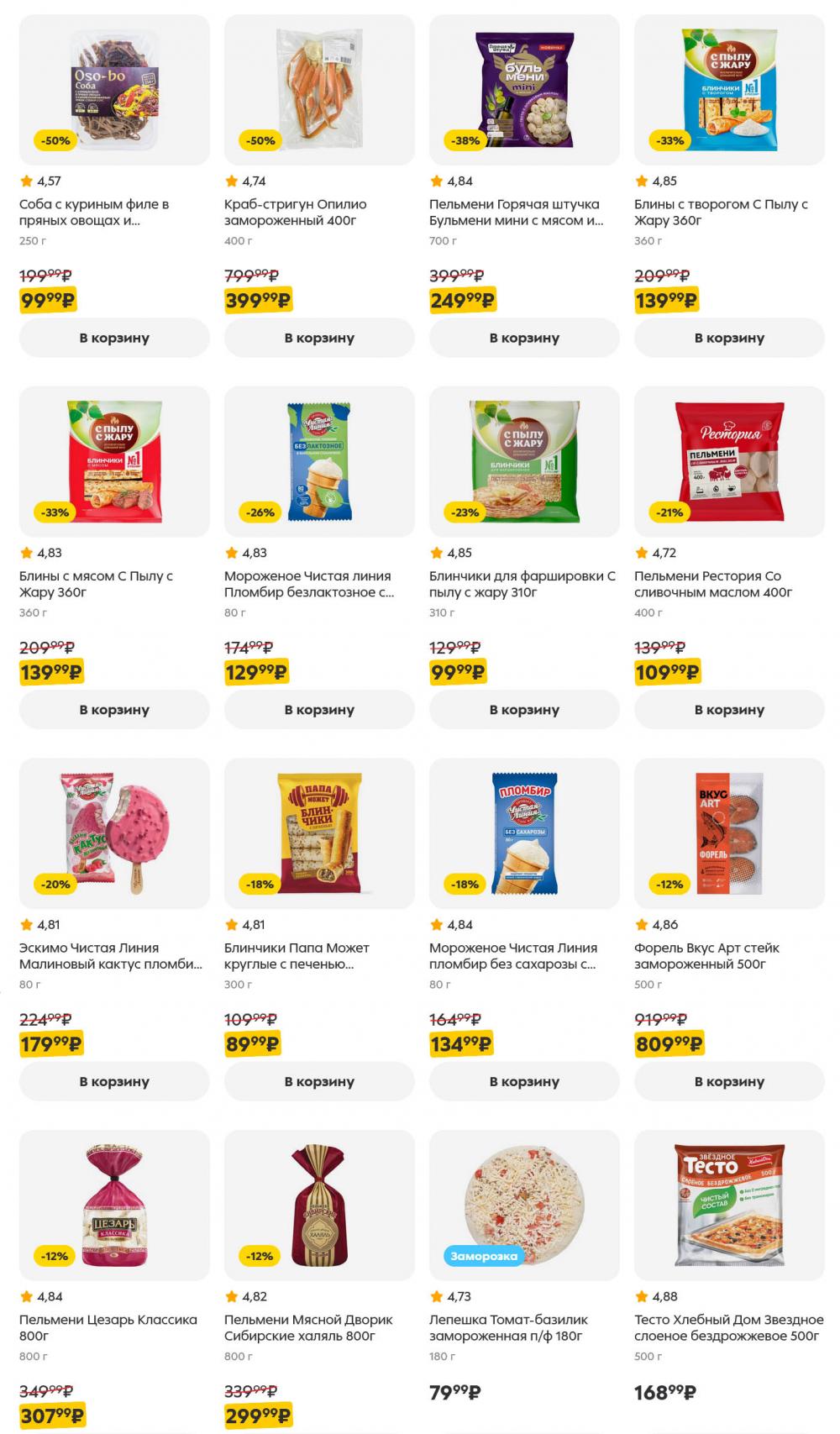Add Блины с мясом to cart
The width and height of the screenshot is (840, 1434).
point(114,710)
